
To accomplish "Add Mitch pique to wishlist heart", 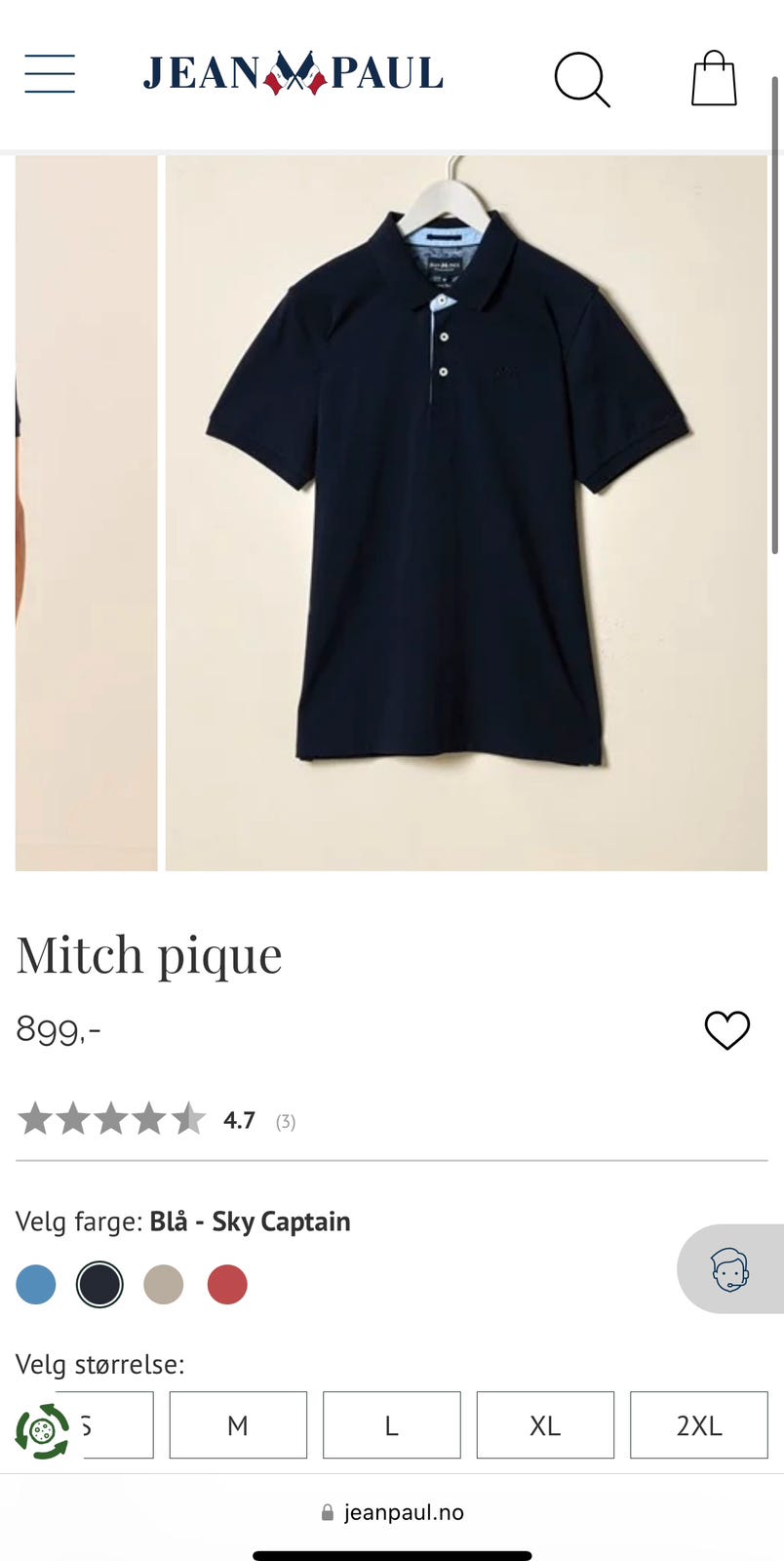I will [727, 1030].
